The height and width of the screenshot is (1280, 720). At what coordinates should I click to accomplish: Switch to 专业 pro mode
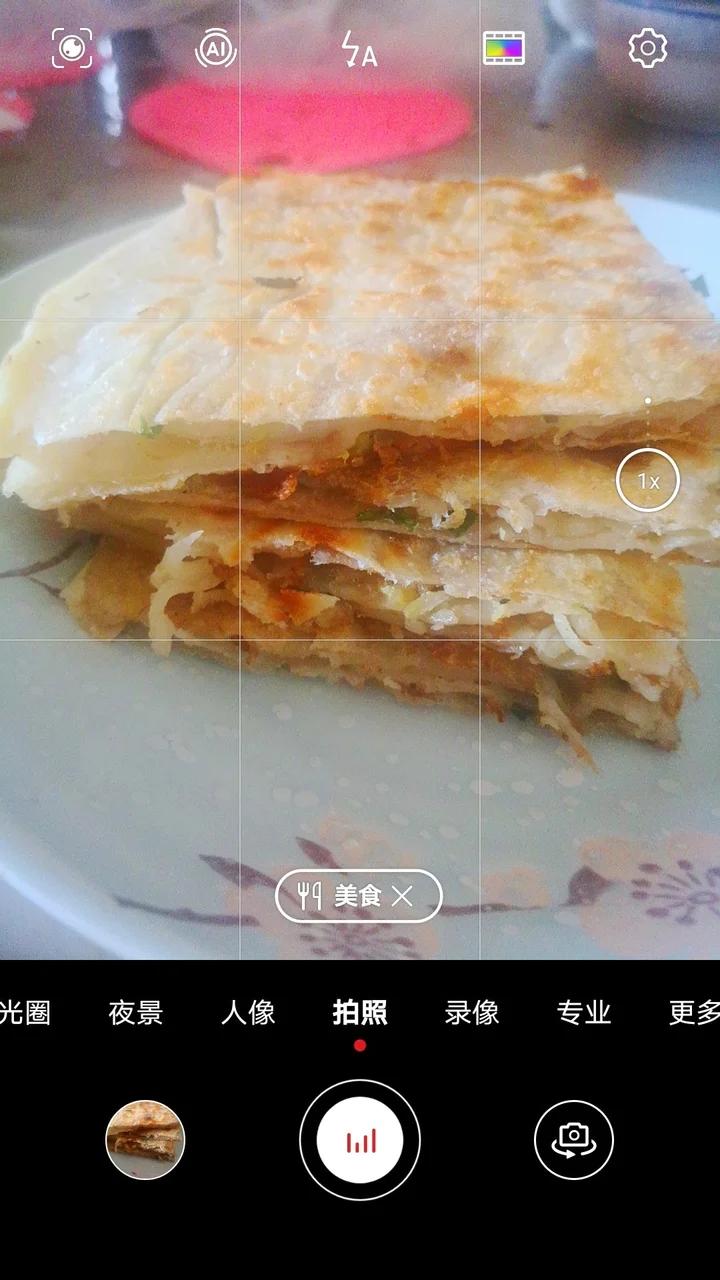(x=584, y=1012)
